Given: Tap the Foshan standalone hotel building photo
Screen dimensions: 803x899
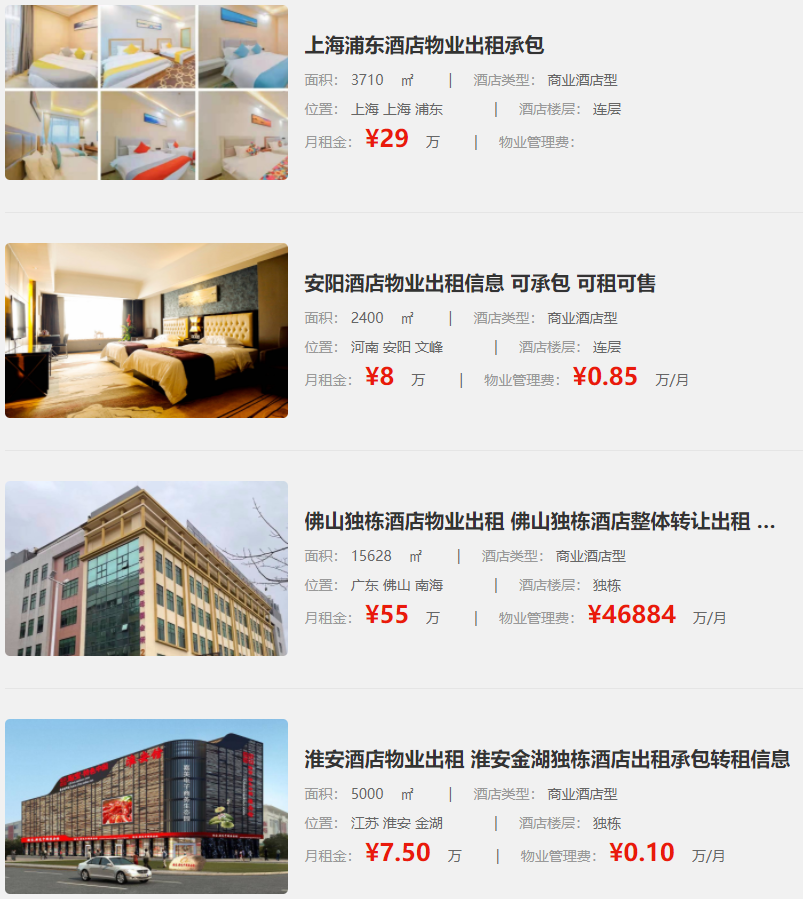Looking at the screenshot, I should [x=146, y=568].
